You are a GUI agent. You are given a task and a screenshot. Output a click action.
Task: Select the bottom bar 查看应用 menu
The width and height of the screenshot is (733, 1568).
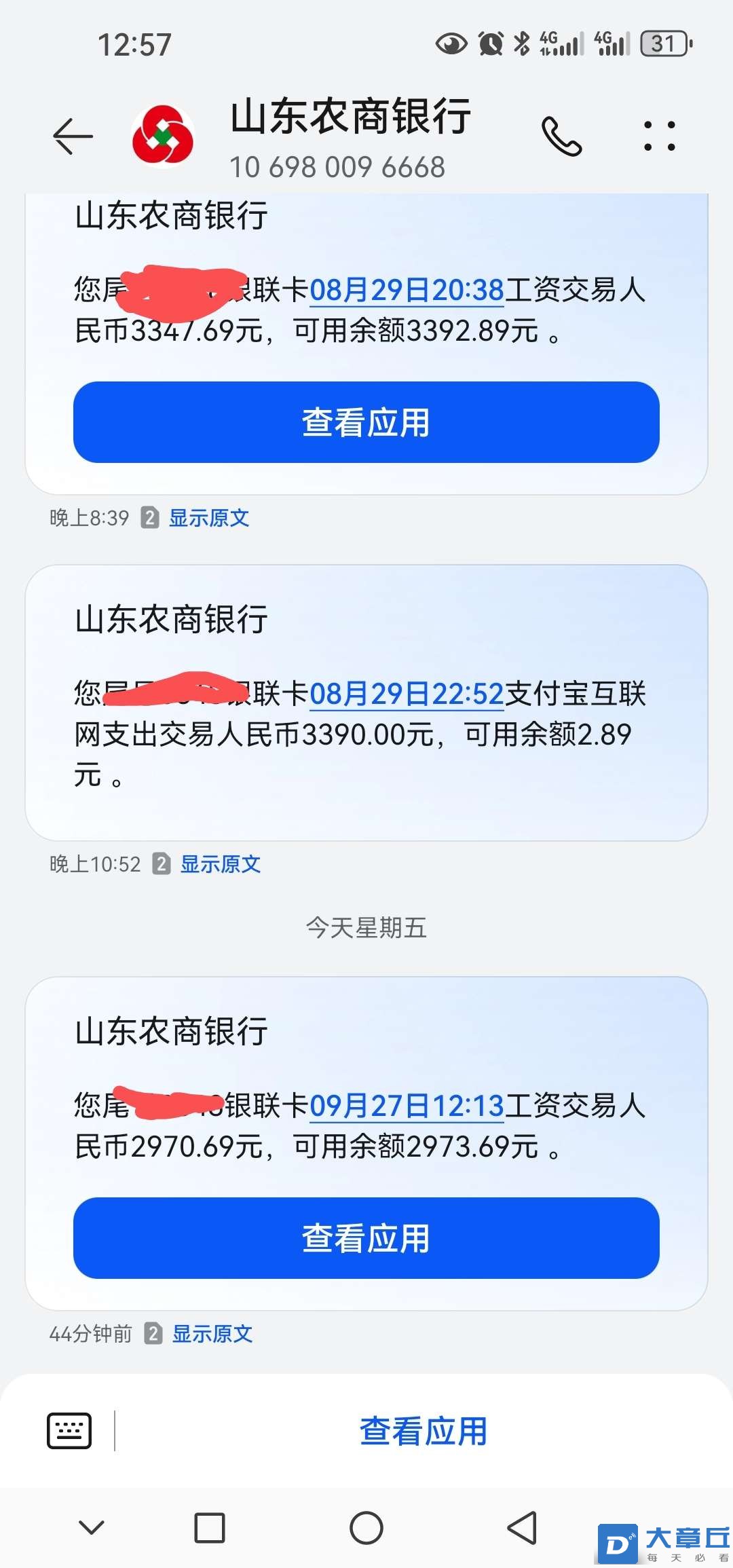[423, 1431]
